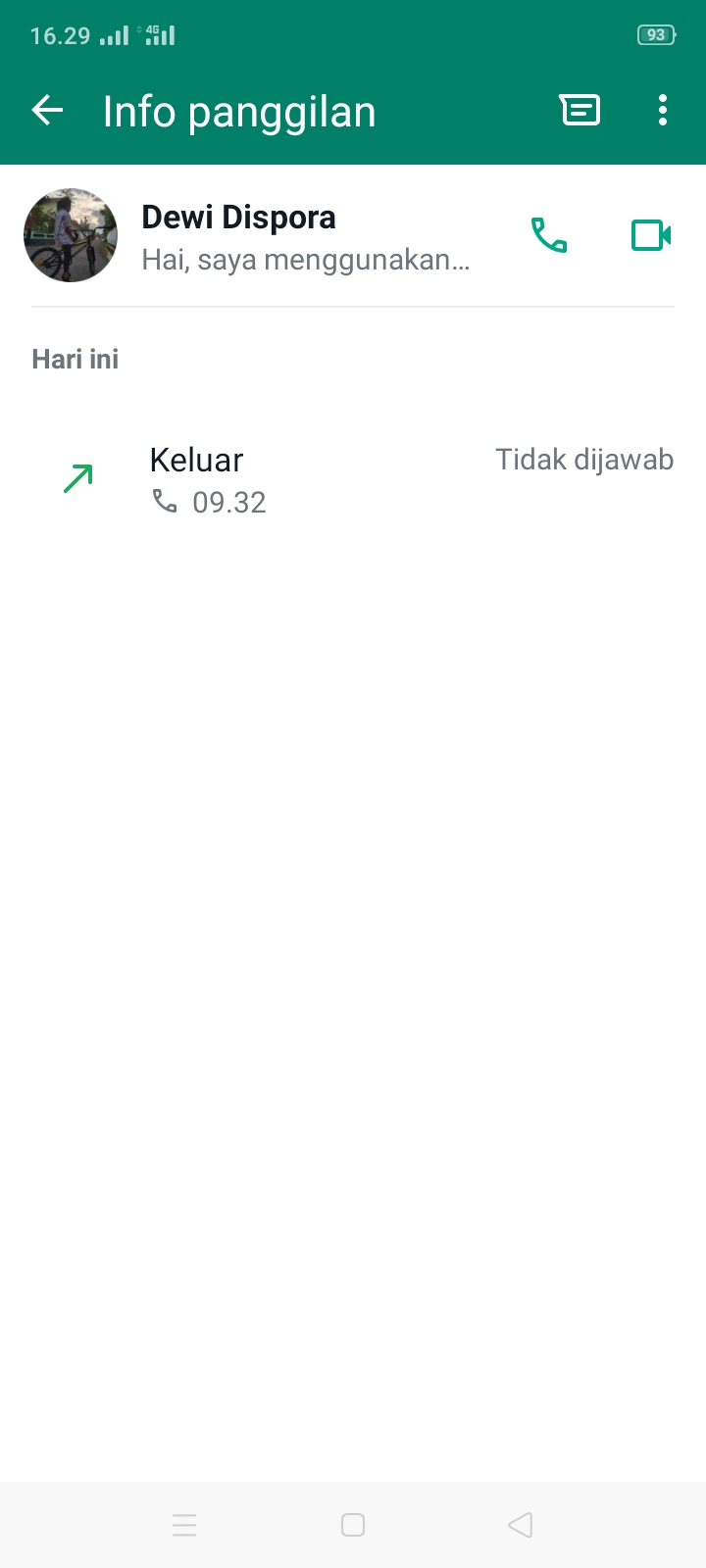Open the three-dot overflow menu
The height and width of the screenshot is (1568, 706).
(x=662, y=110)
